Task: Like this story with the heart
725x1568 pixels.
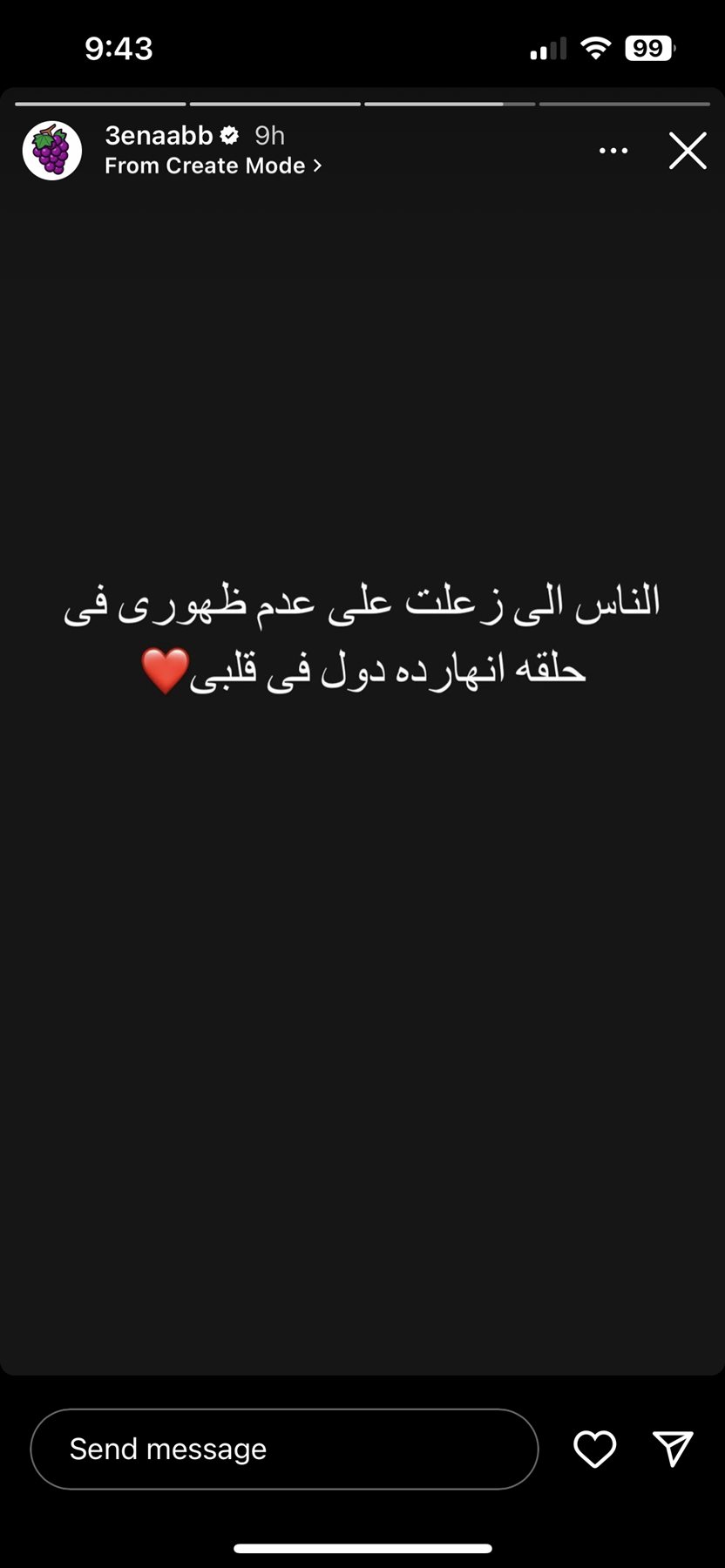Action: pyautogui.click(x=594, y=1449)
